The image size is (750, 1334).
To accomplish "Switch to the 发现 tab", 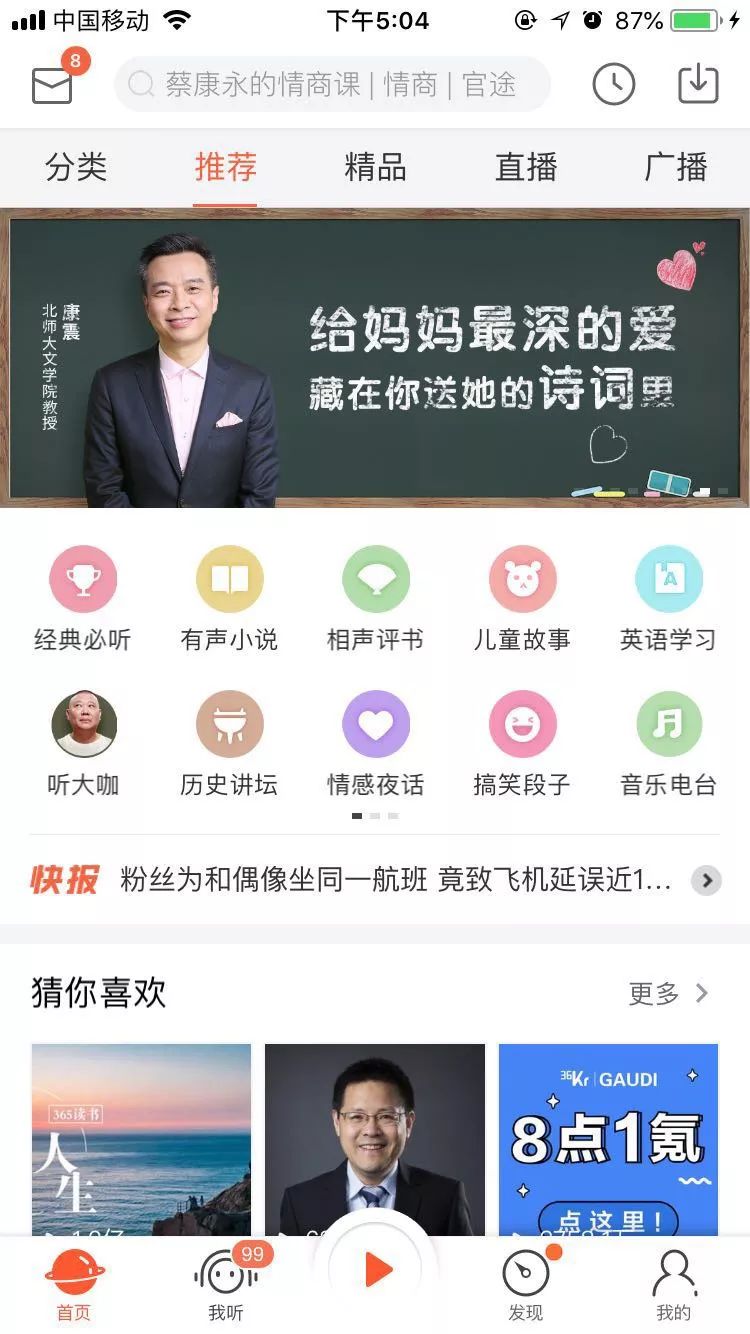I will click(x=526, y=1285).
